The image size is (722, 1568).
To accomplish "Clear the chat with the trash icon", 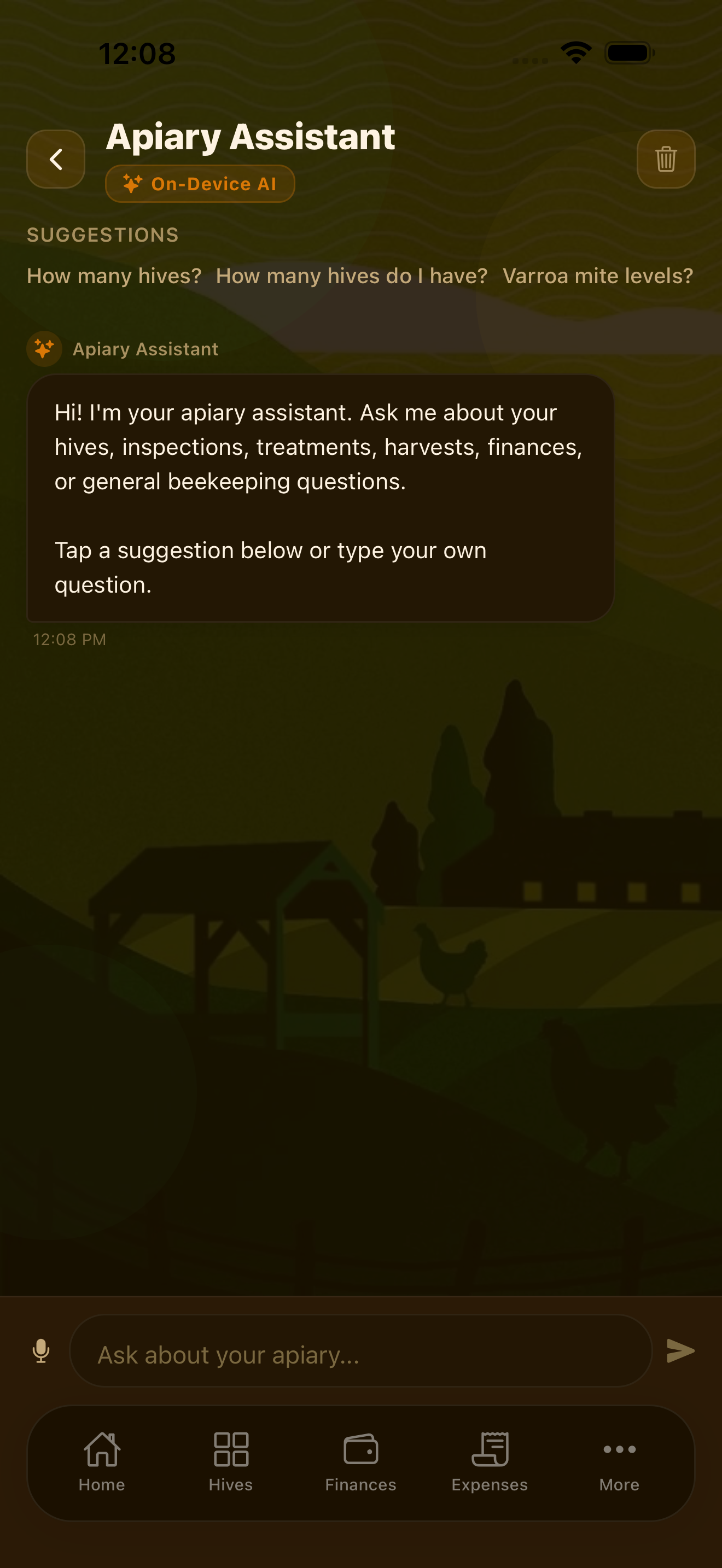I will click(665, 159).
